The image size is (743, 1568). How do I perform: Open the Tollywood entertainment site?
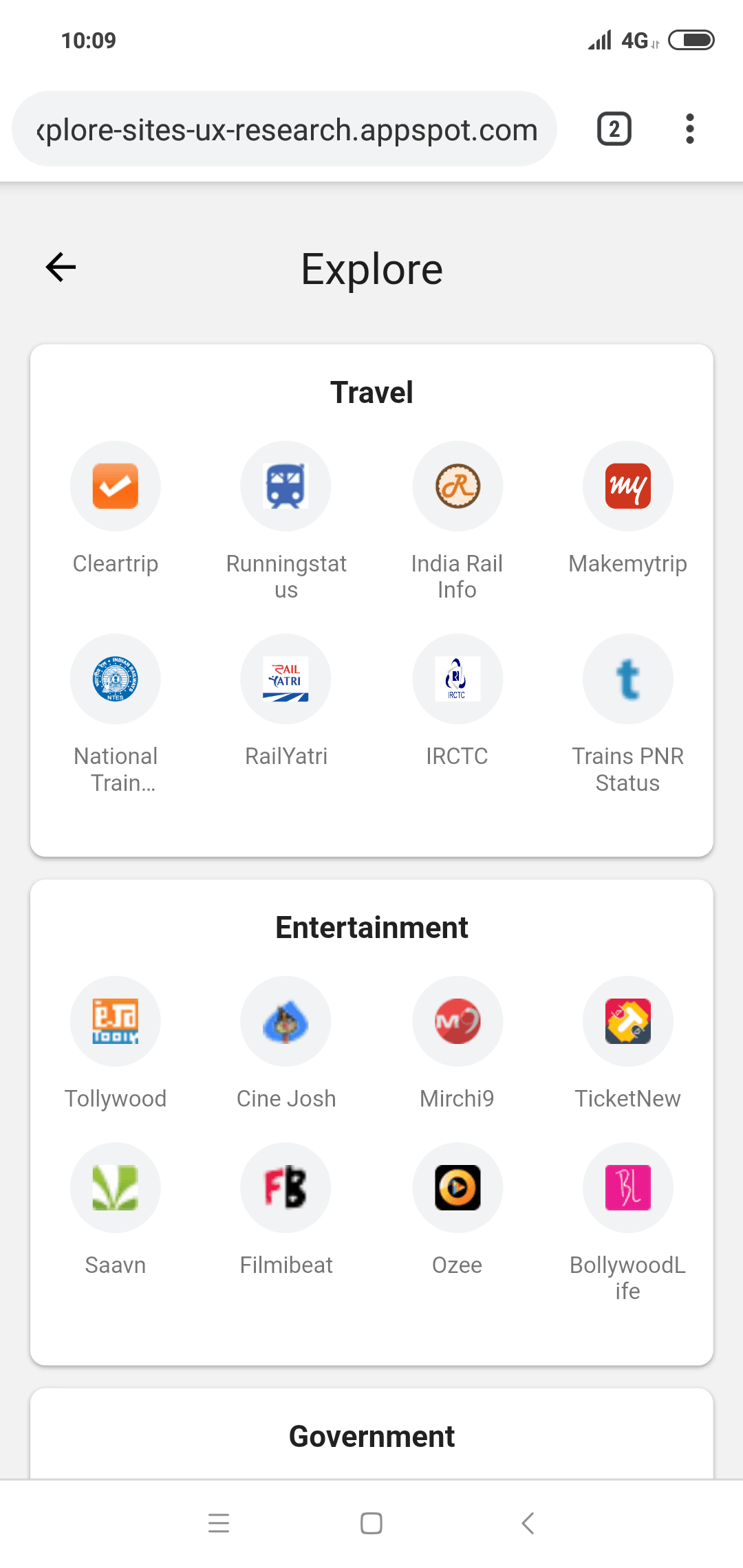click(116, 1021)
